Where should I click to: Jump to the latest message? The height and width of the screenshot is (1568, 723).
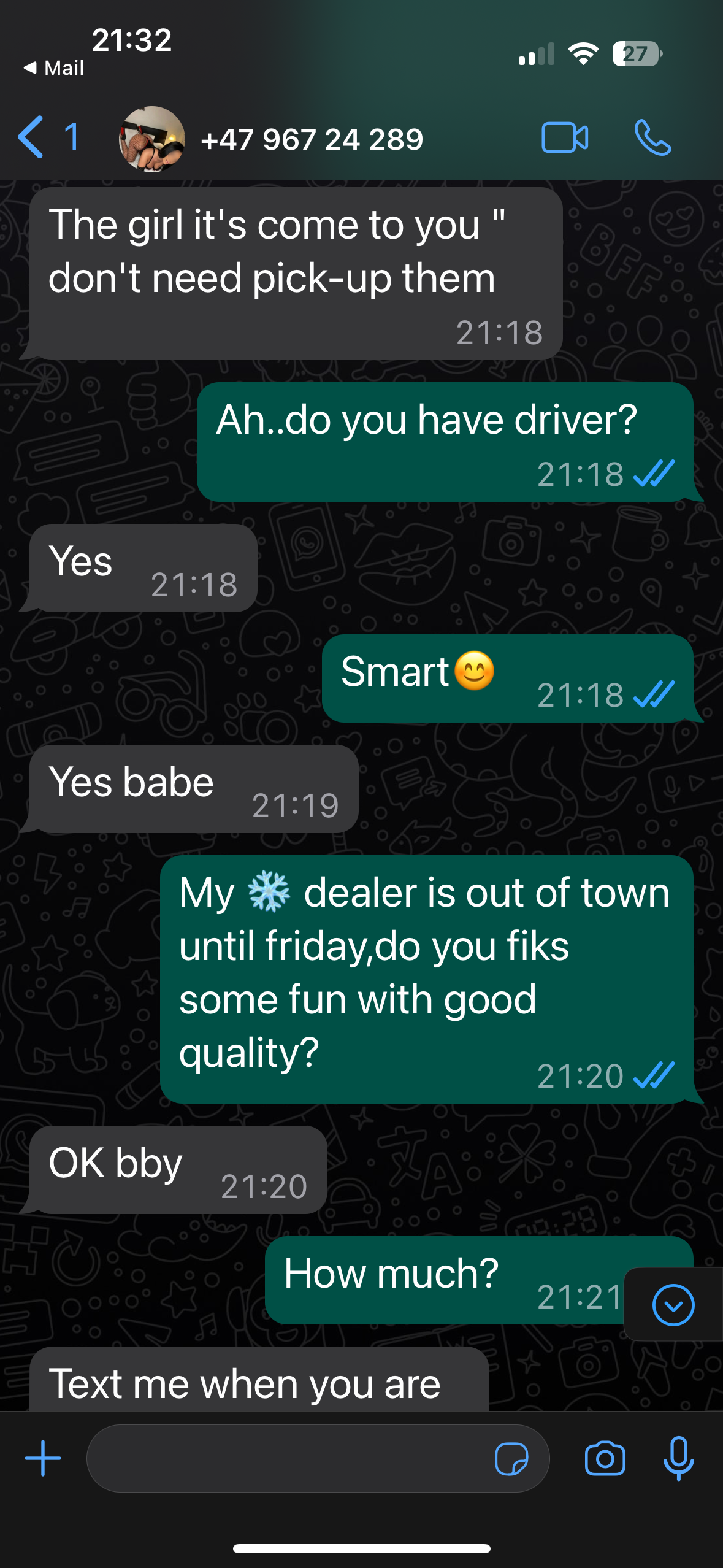[x=673, y=1305]
